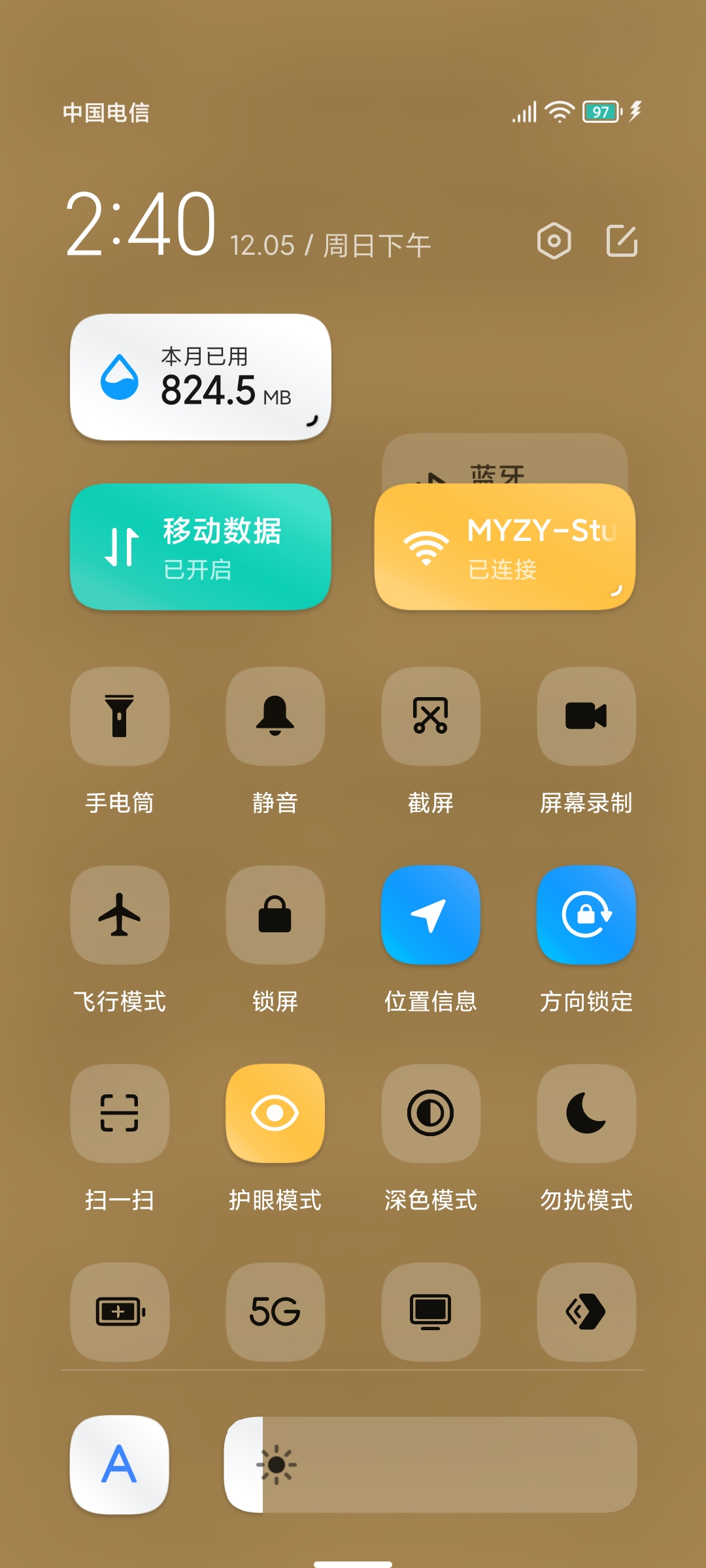Toggle auto brightness with the A button
706x1568 pixels.
pos(120,1465)
